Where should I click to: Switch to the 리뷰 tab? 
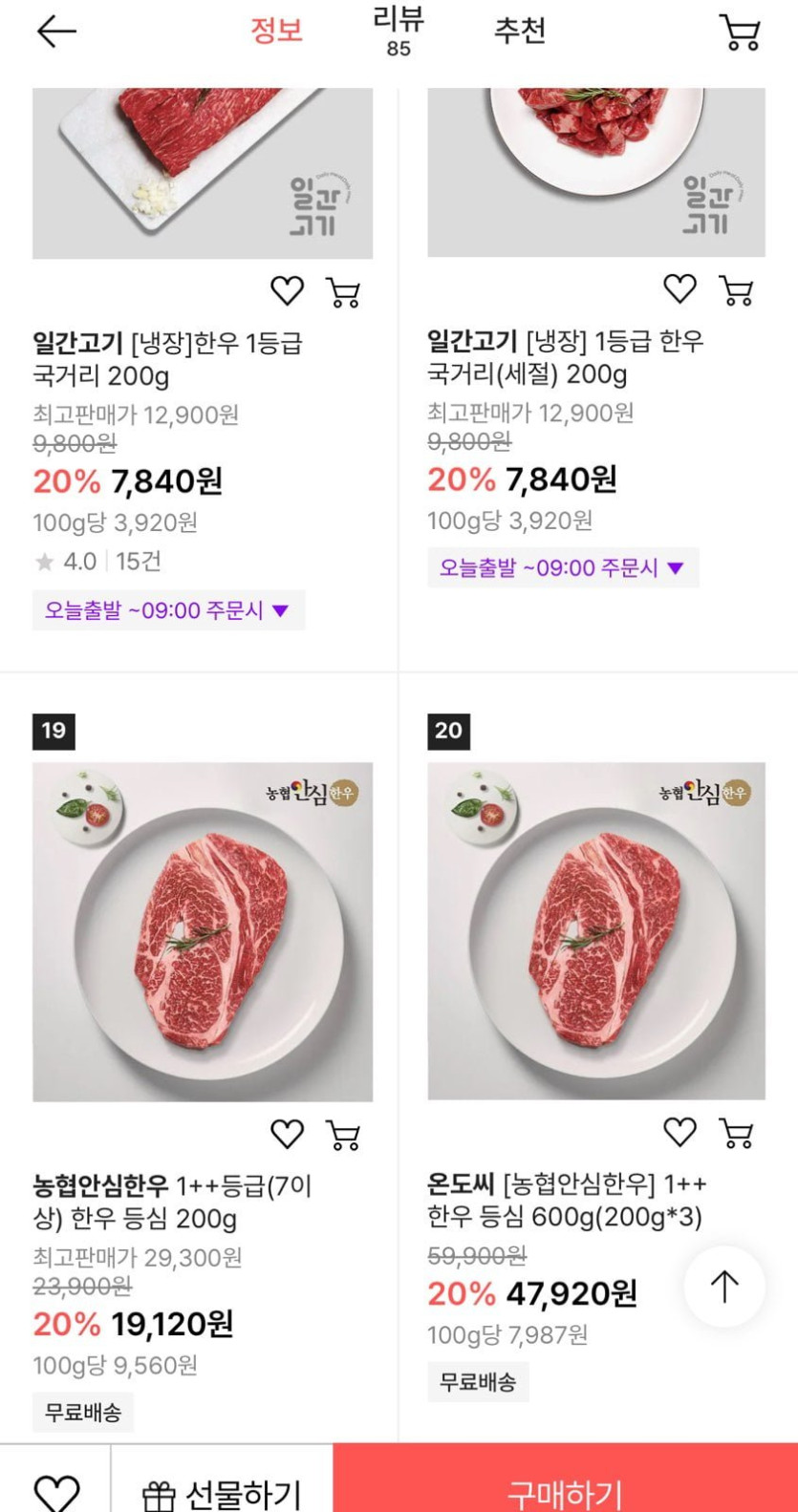[x=399, y=31]
